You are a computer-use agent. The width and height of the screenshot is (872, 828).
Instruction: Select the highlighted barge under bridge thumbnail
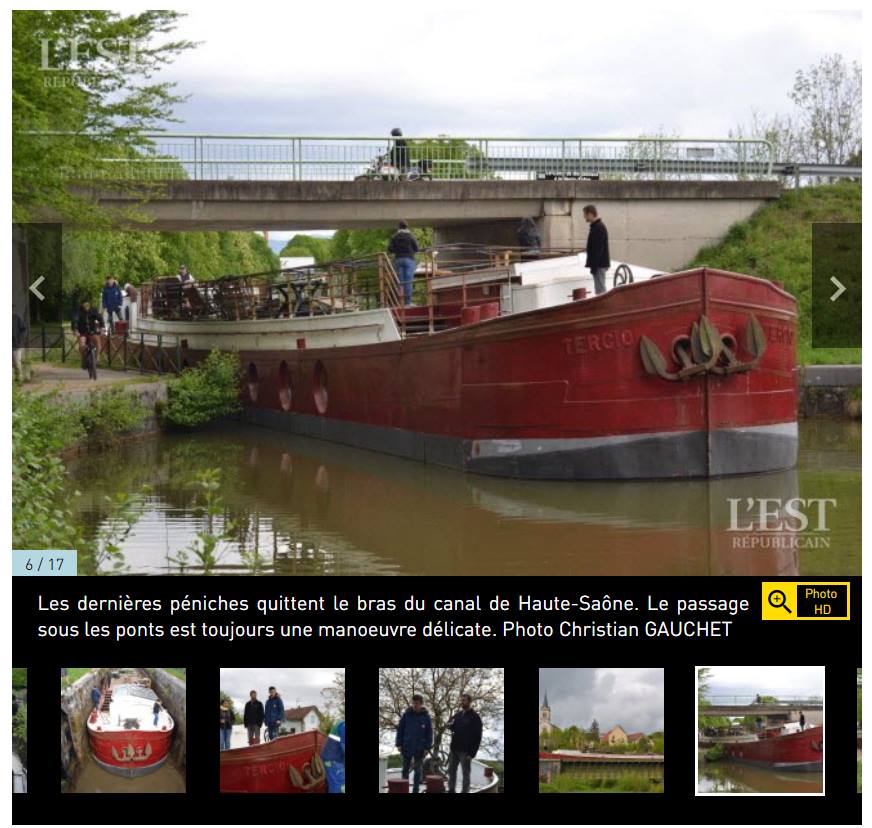pos(760,730)
